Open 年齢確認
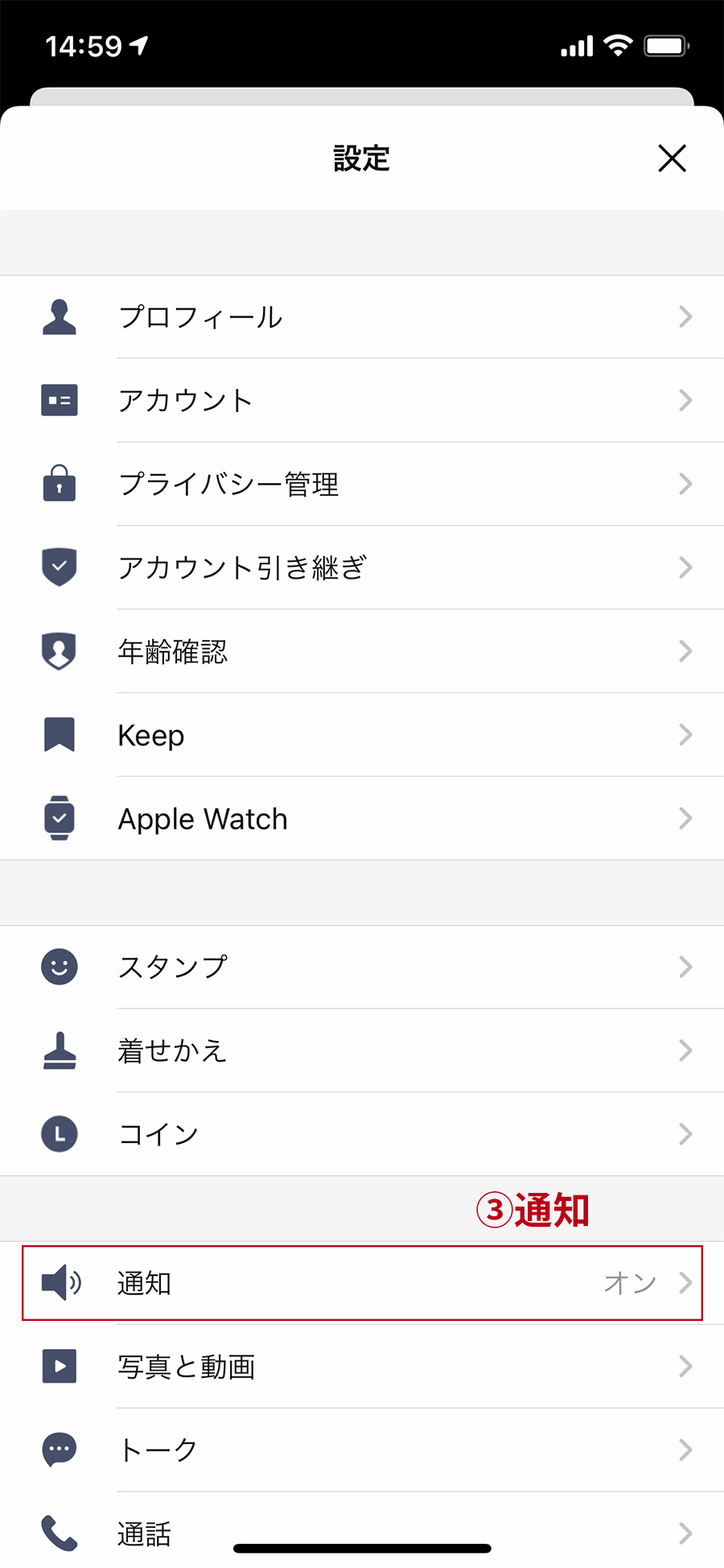724x1568 pixels. click(x=362, y=651)
